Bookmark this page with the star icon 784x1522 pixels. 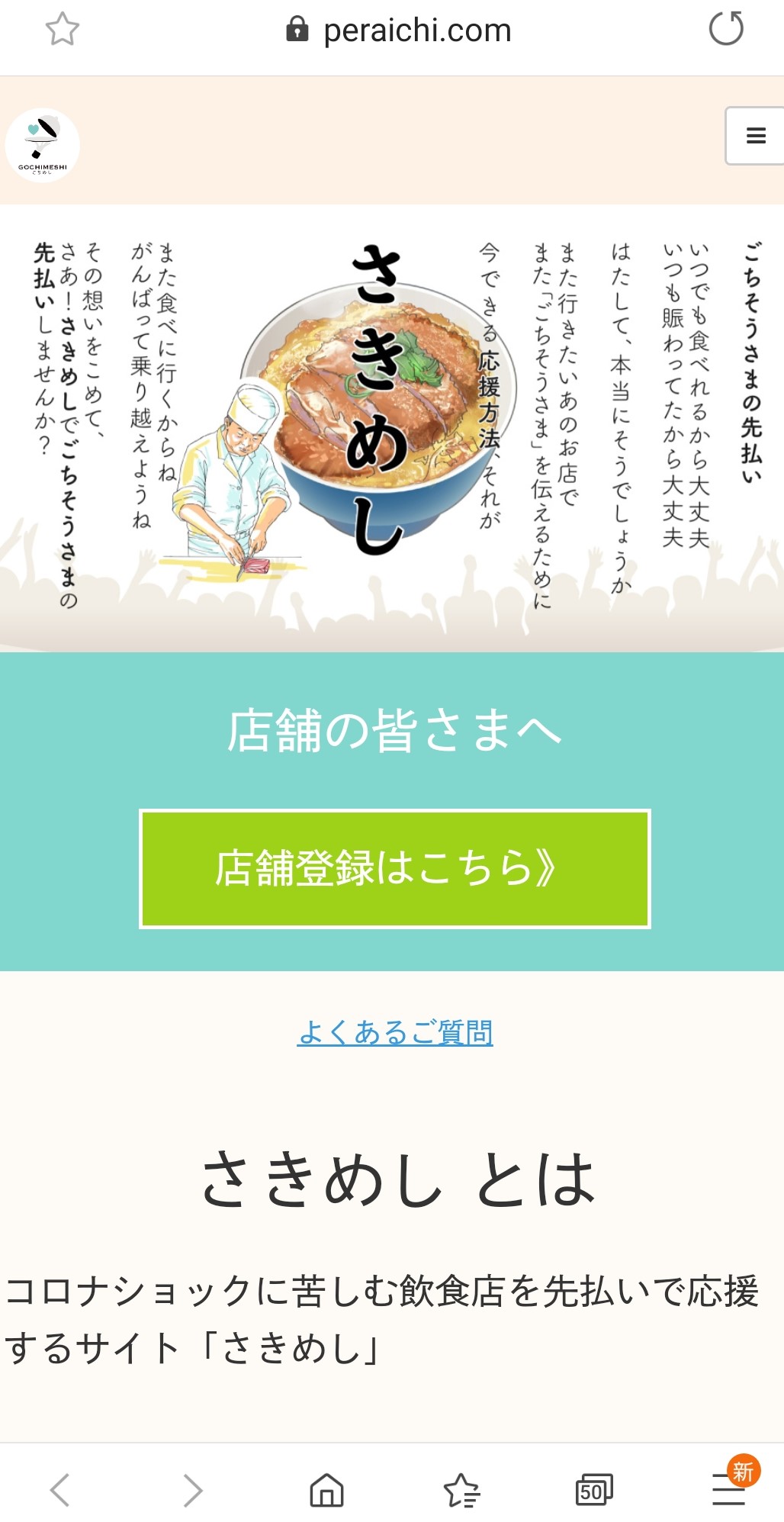pyautogui.click(x=62, y=30)
